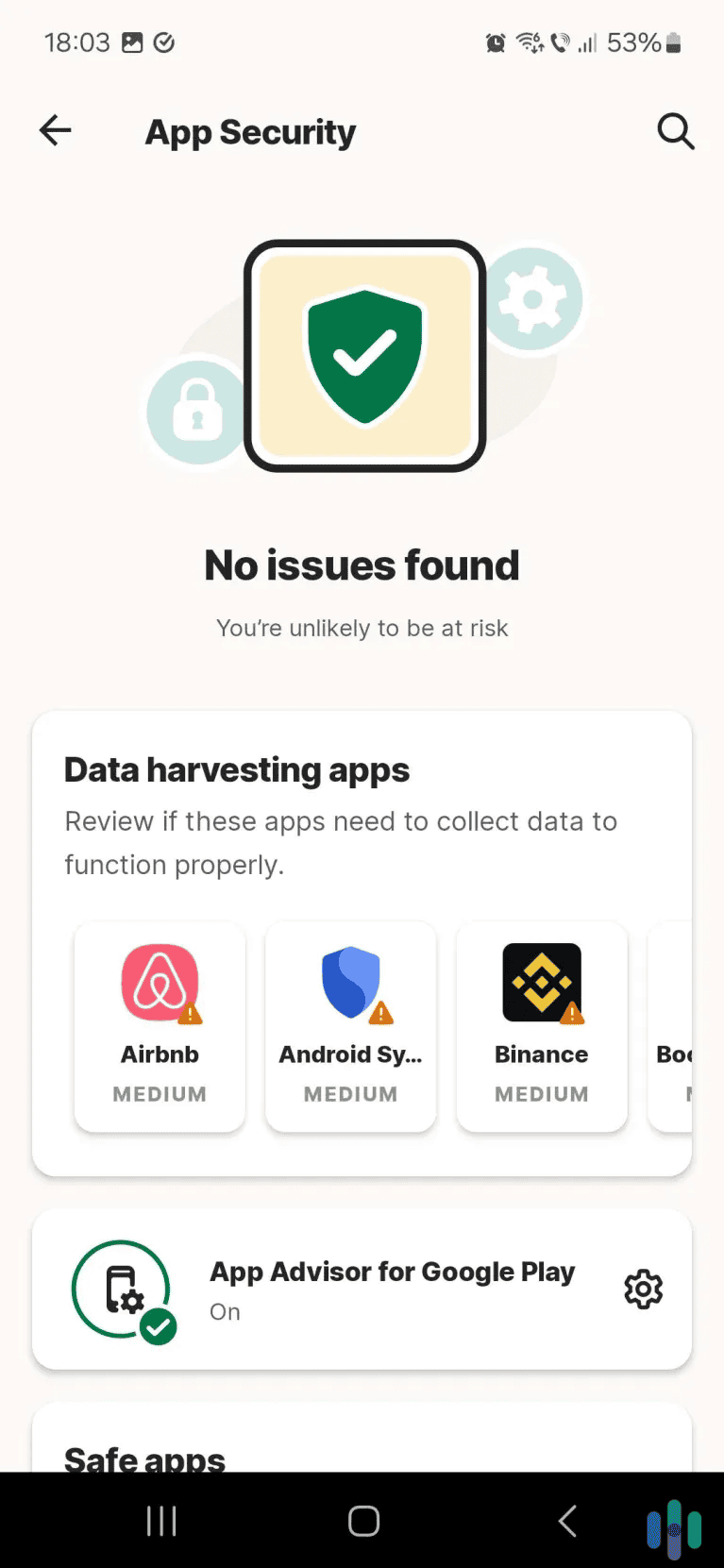
Task: Review the Binance app data collection
Action: pyautogui.click(x=541, y=1026)
